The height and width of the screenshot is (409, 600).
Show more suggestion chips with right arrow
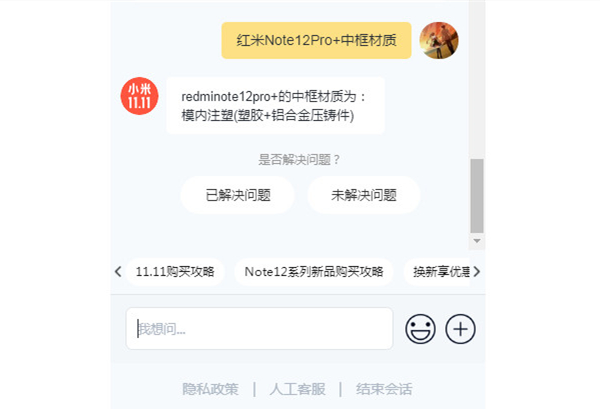[477, 271]
